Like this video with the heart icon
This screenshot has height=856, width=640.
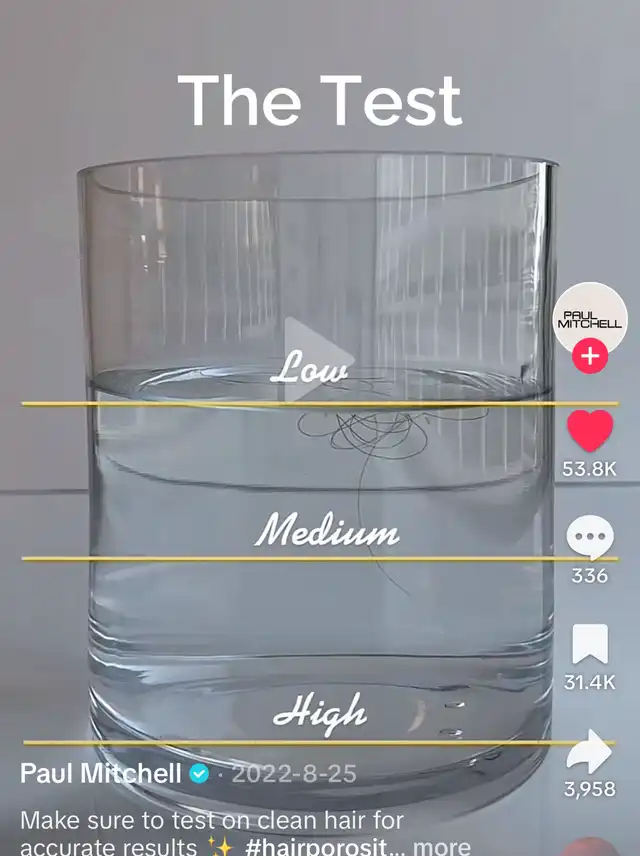(x=590, y=431)
